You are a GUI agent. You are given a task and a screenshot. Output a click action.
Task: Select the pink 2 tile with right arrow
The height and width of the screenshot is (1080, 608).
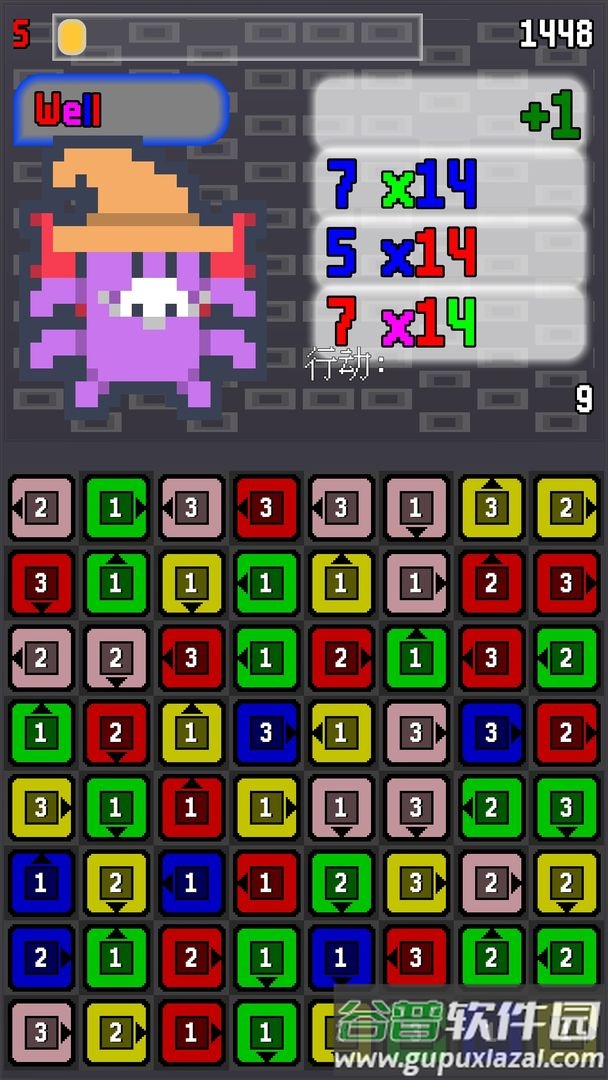[490, 883]
